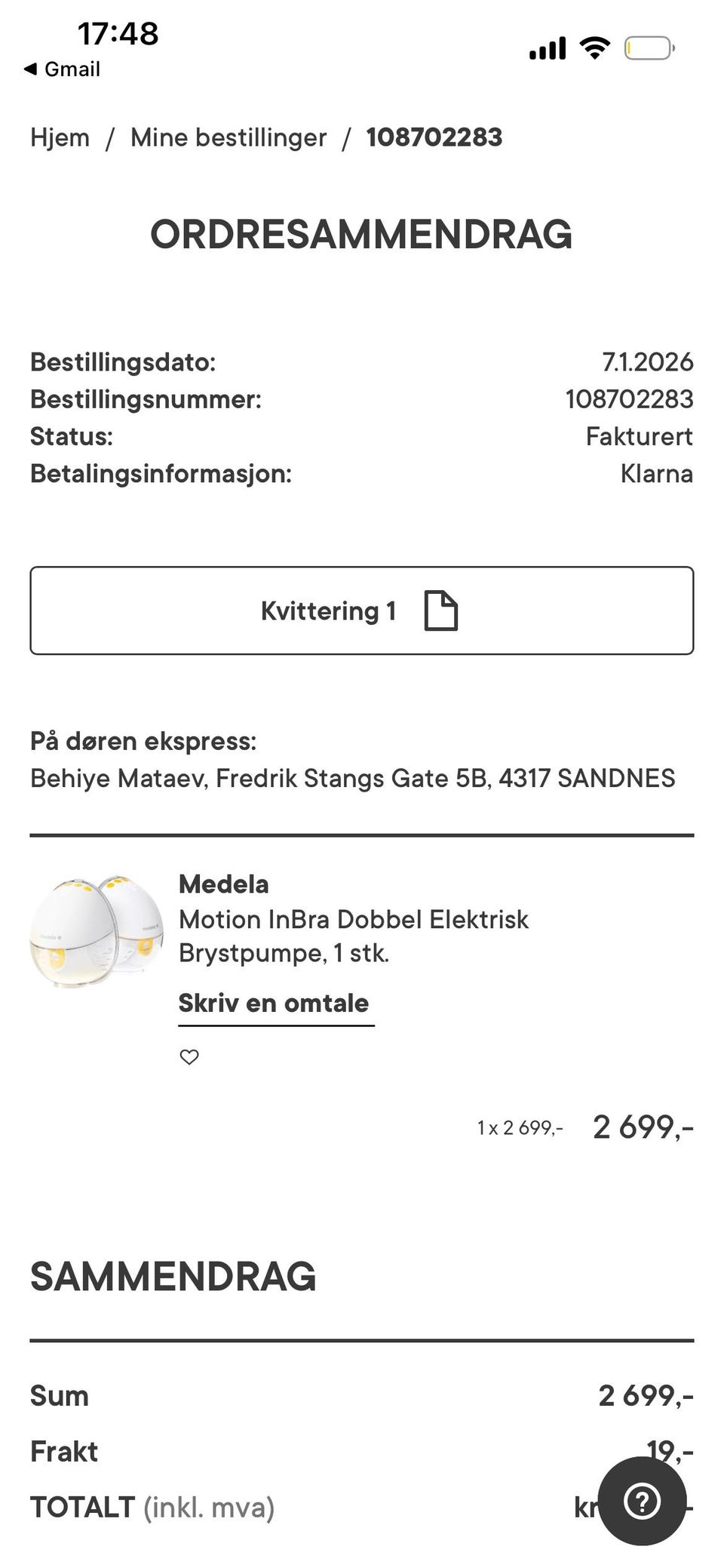Select order number 108702283 in breadcrumb
The image size is (724, 1568).
(x=434, y=137)
